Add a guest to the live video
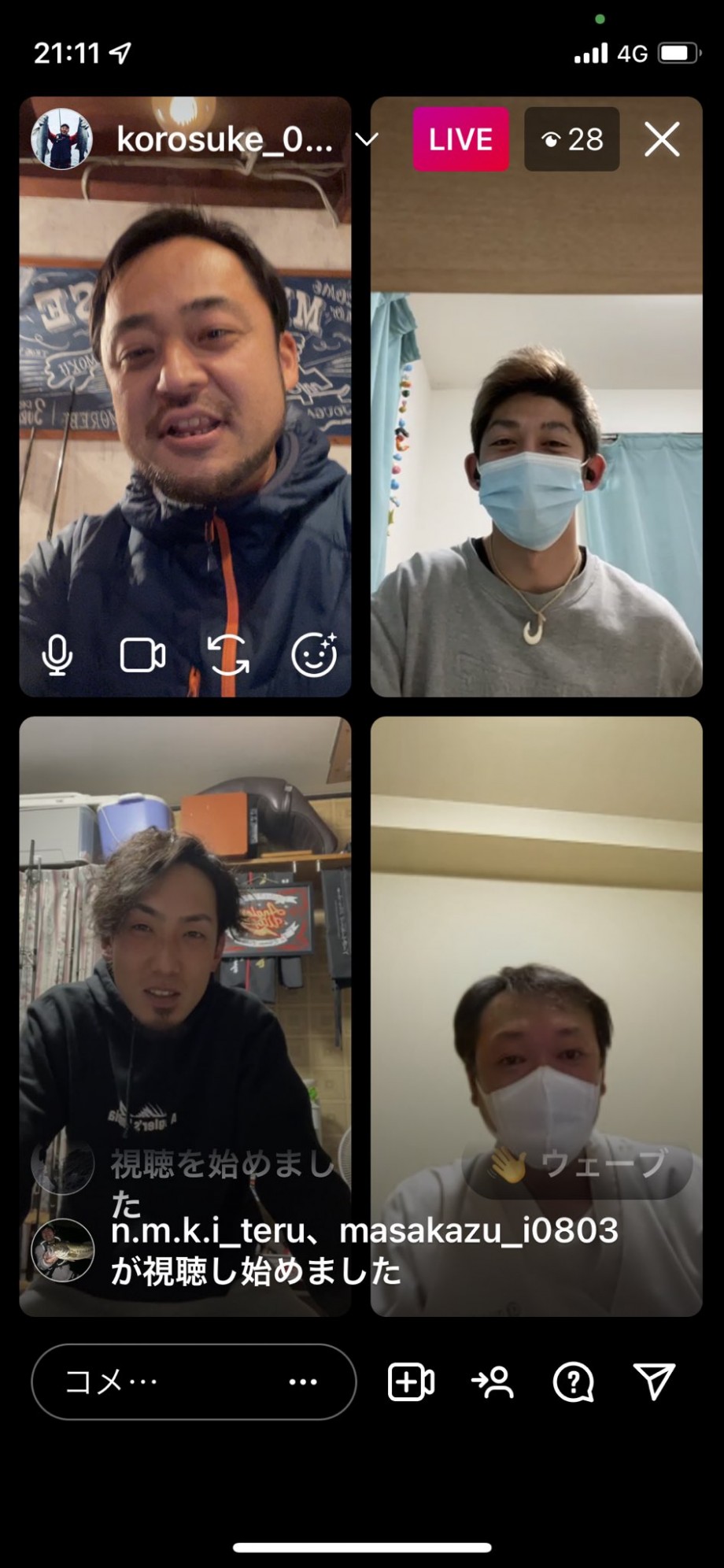 (x=412, y=1381)
